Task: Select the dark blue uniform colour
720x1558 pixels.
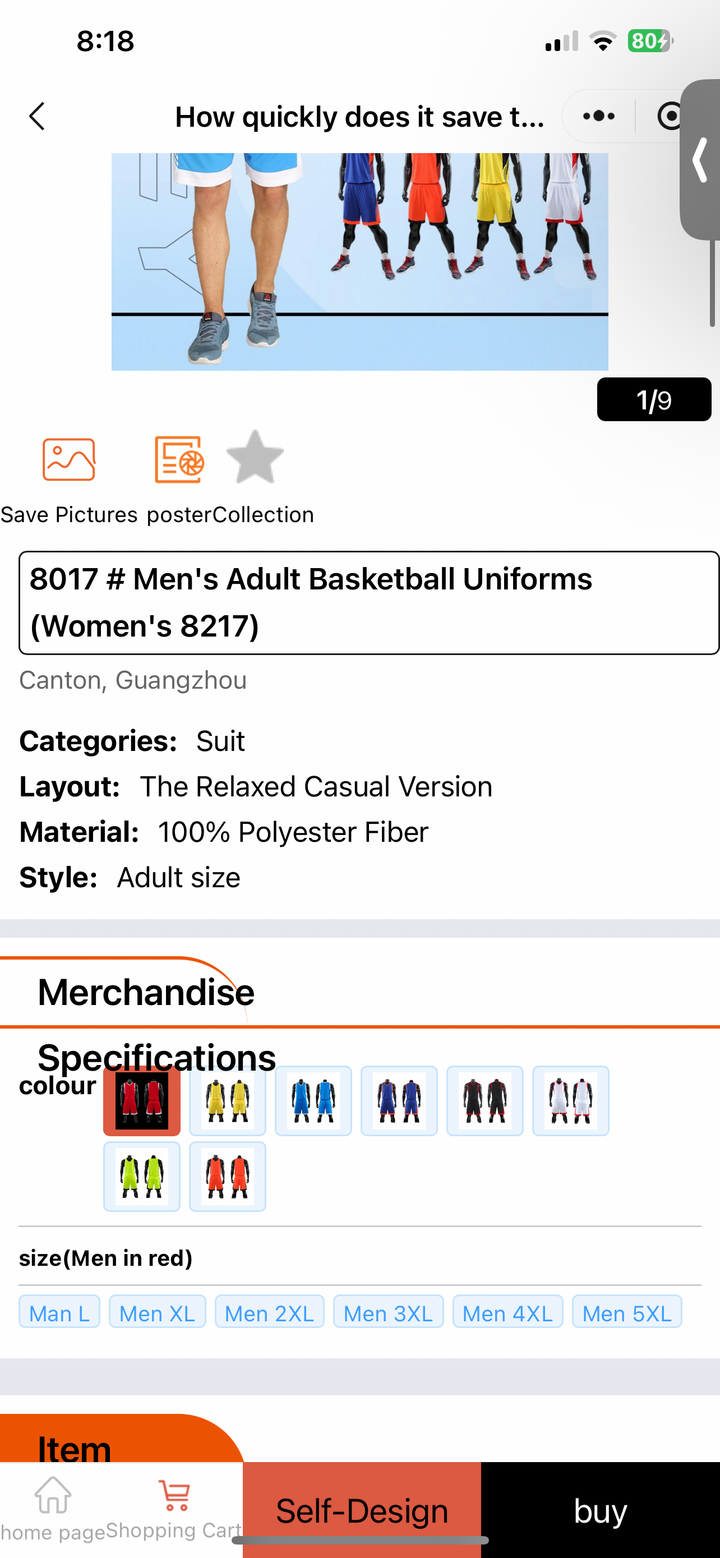Action: (399, 1100)
